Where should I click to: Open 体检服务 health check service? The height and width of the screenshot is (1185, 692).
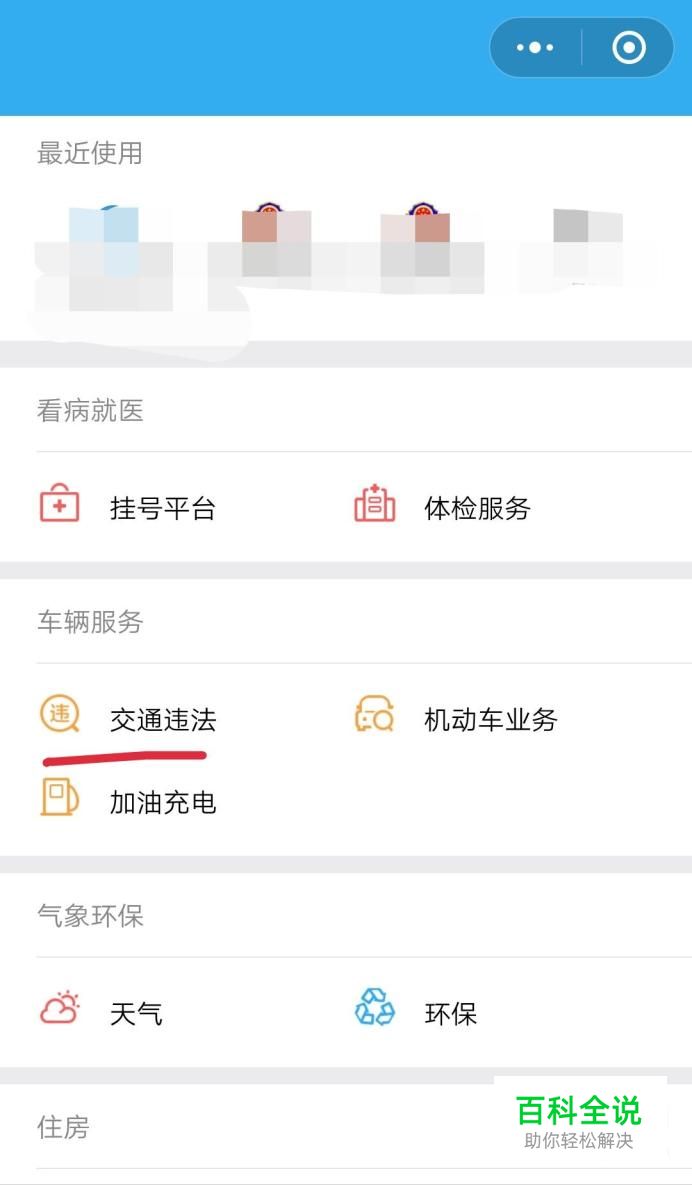click(x=443, y=506)
